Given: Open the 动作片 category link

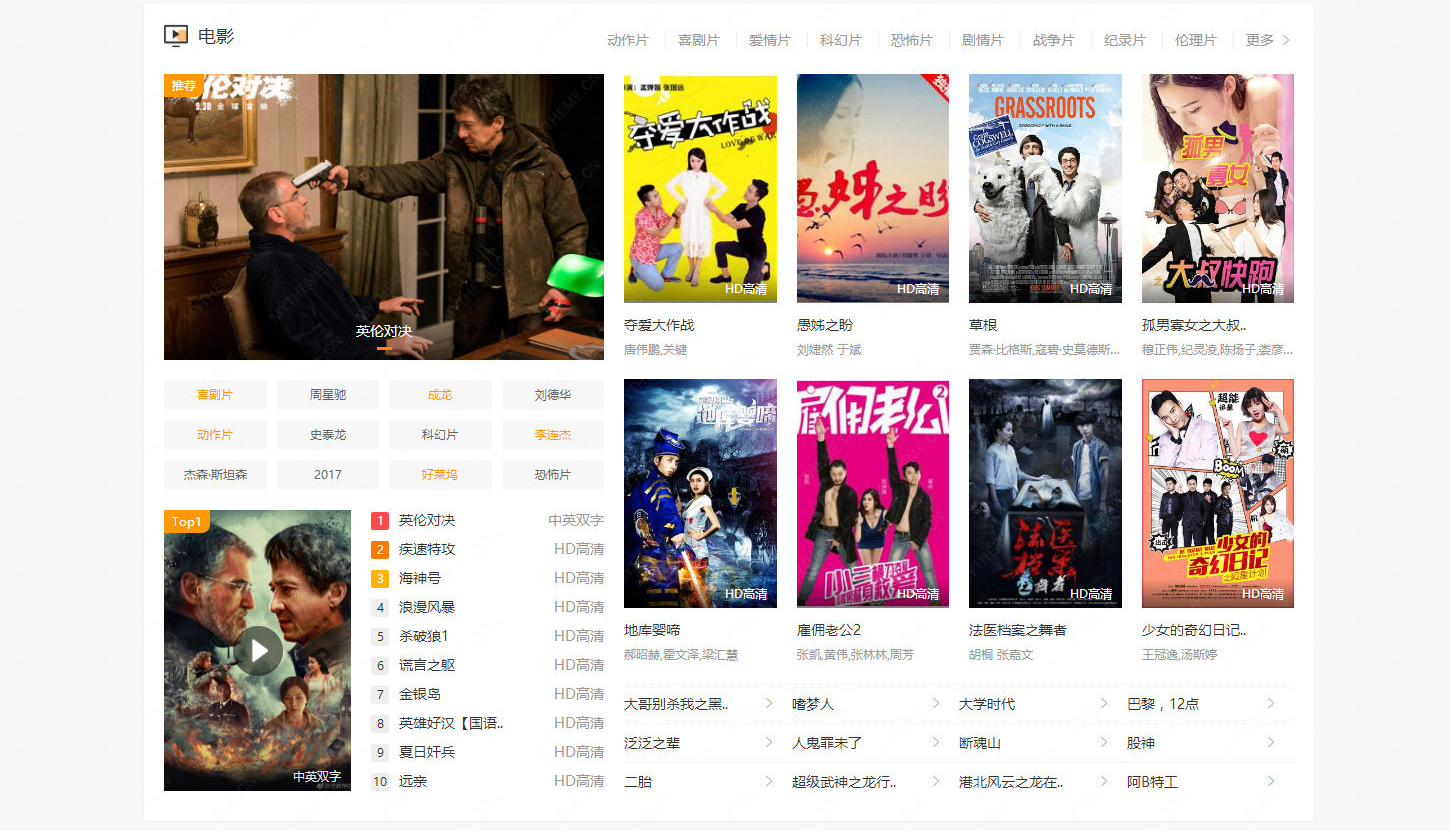Looking at the screenshot, I should click(627, 40).
